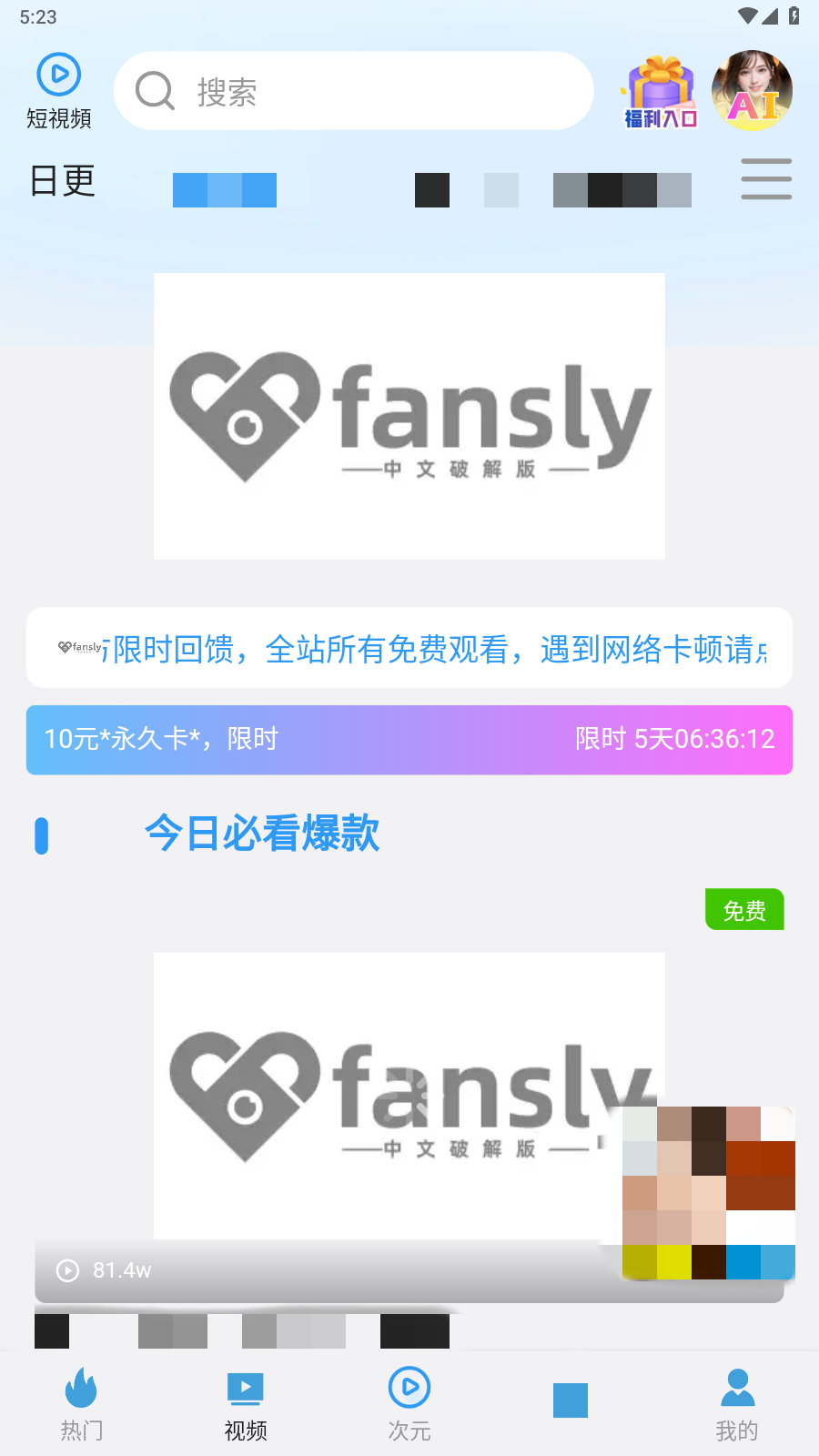Open the AI avatar icon
The width and height of the screenshot is (819, 1456).
(752, 90)
